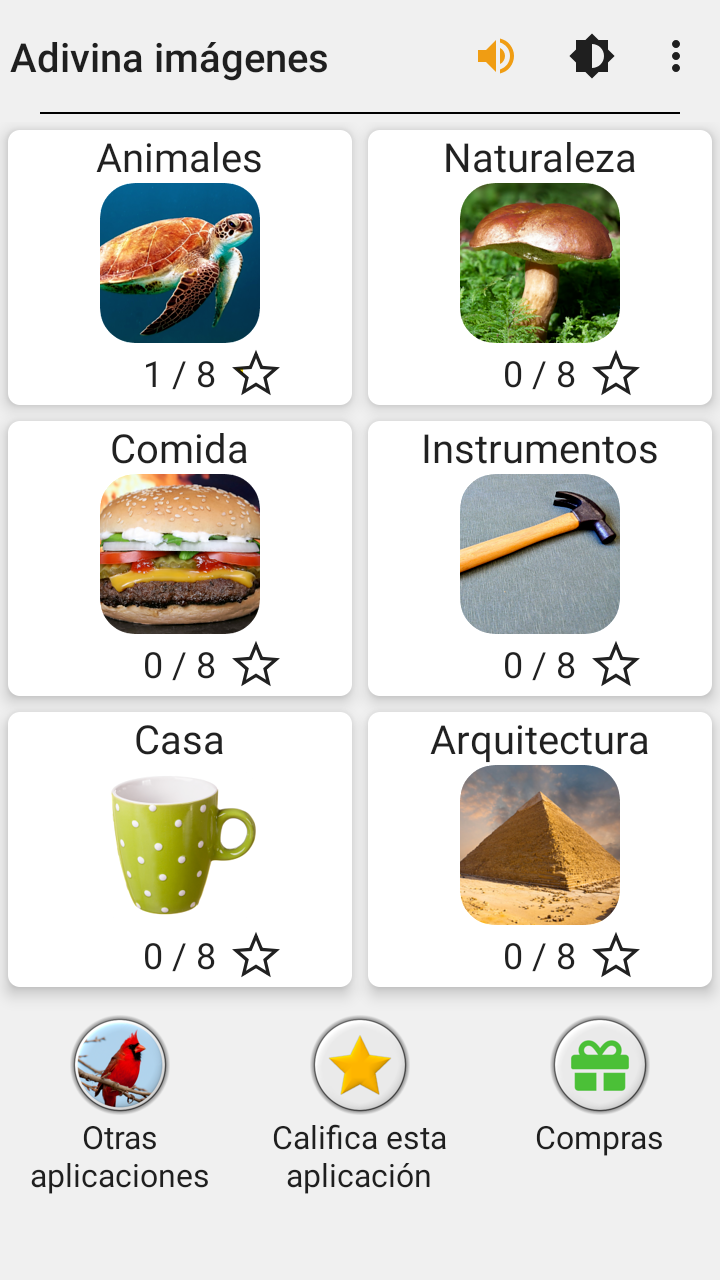The width and height of the screenshot is (720, 1280).
Task: Select the Naturaleza category
Action: 540,267
